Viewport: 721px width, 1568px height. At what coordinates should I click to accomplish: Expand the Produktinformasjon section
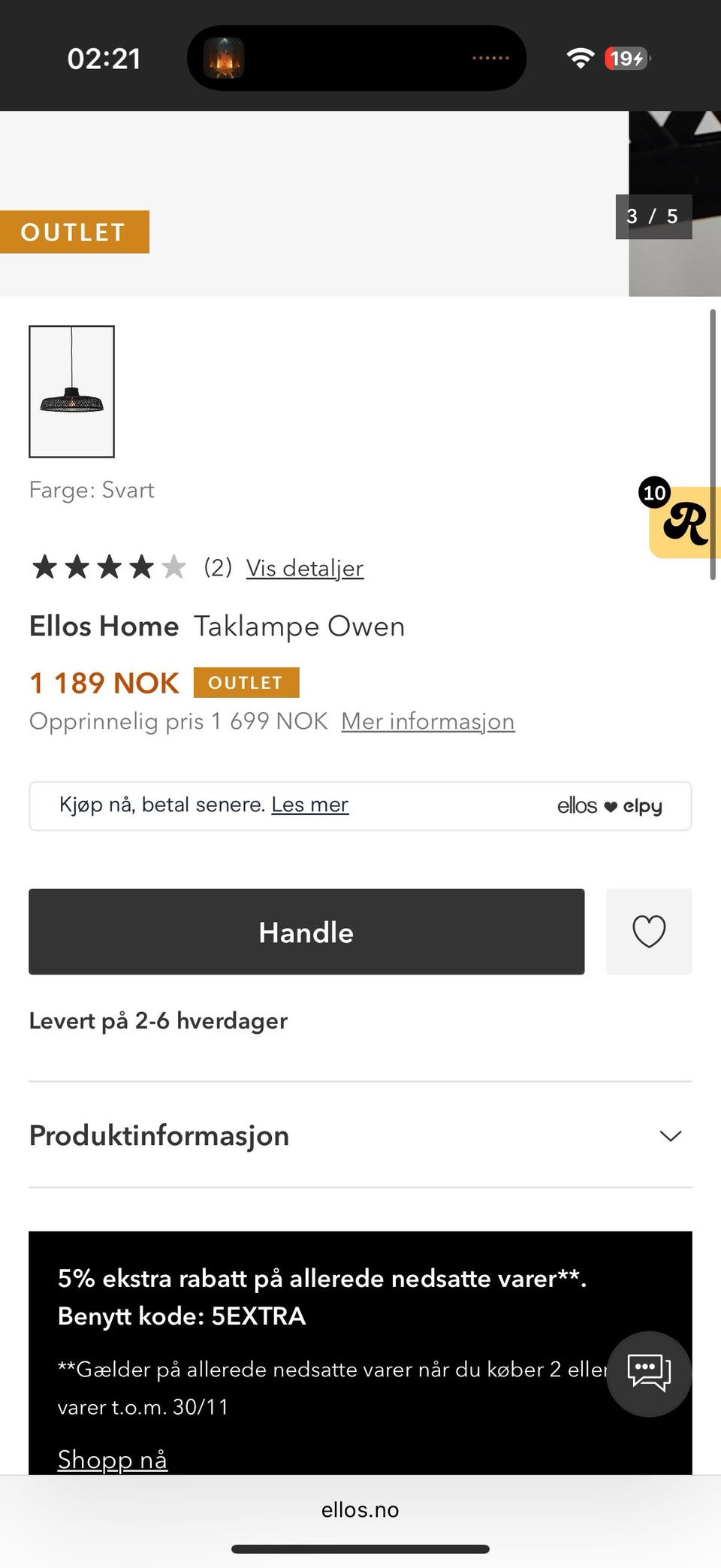[158, 1136]
